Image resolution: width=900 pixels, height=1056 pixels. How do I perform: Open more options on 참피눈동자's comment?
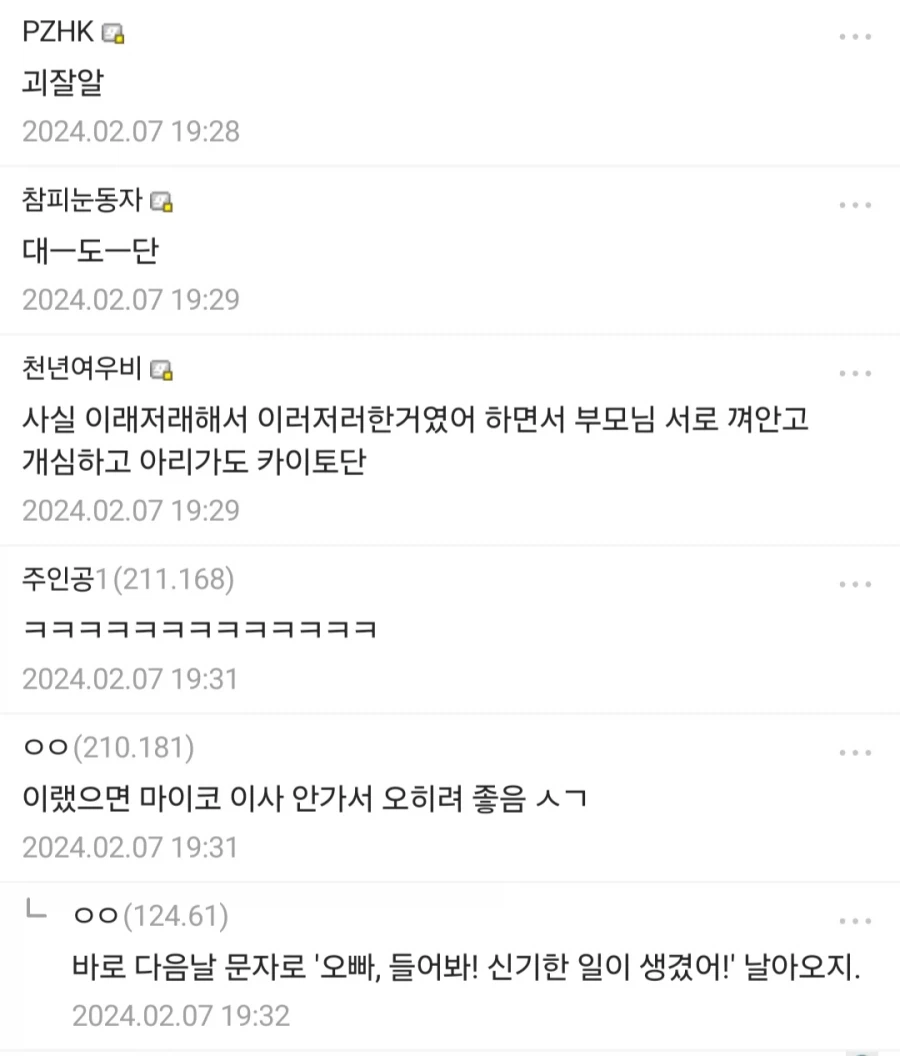(855, 205)
